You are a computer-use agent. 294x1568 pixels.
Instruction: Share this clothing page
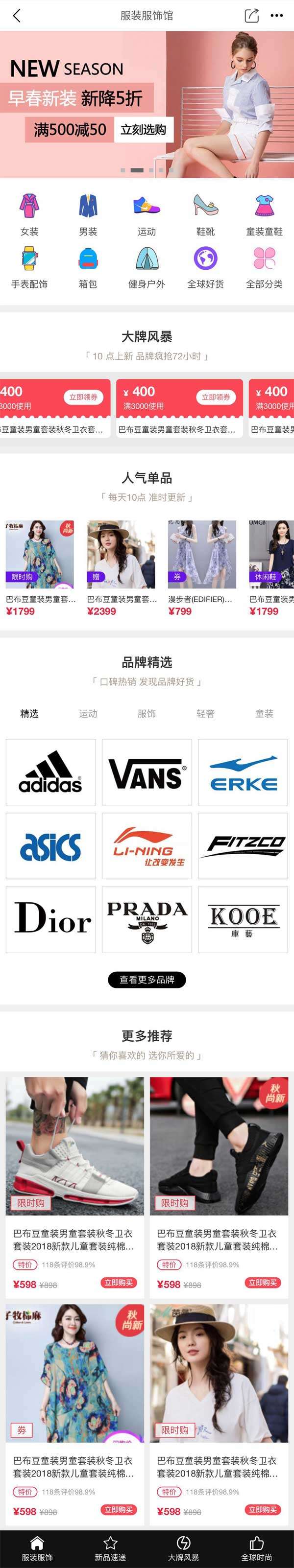click(251, 16)
